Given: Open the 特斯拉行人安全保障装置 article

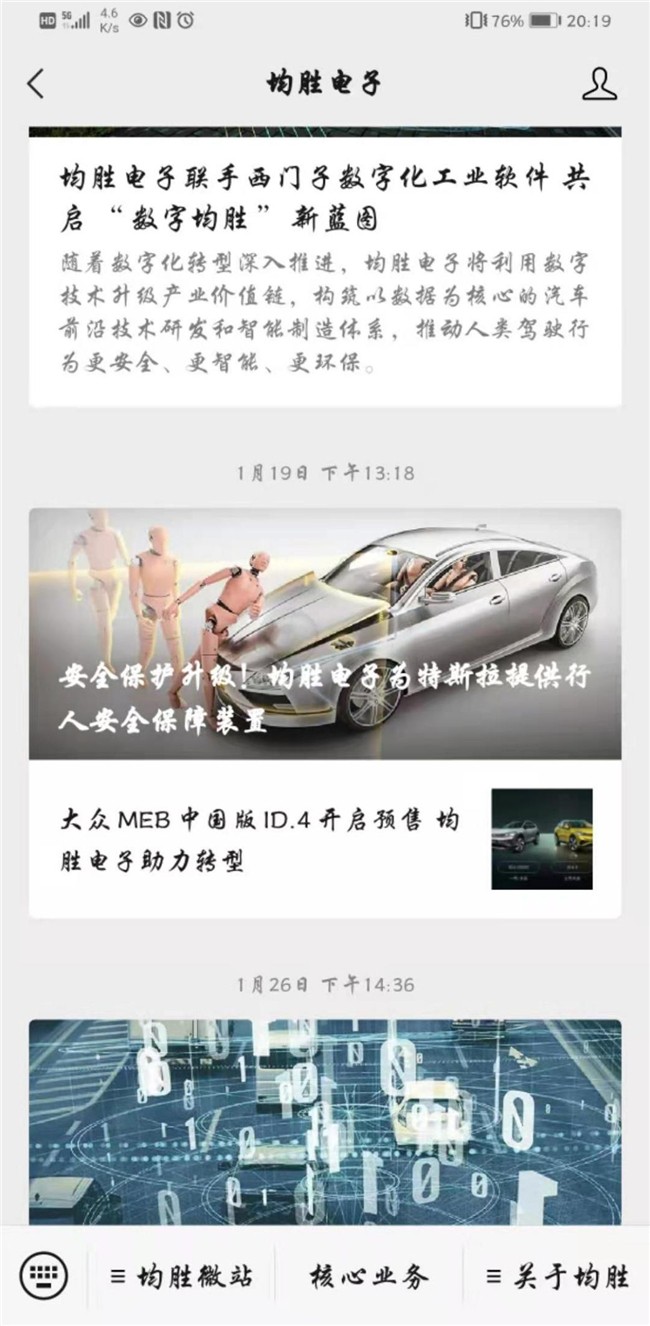Looking at the screenshot, I should coord(324,633).
